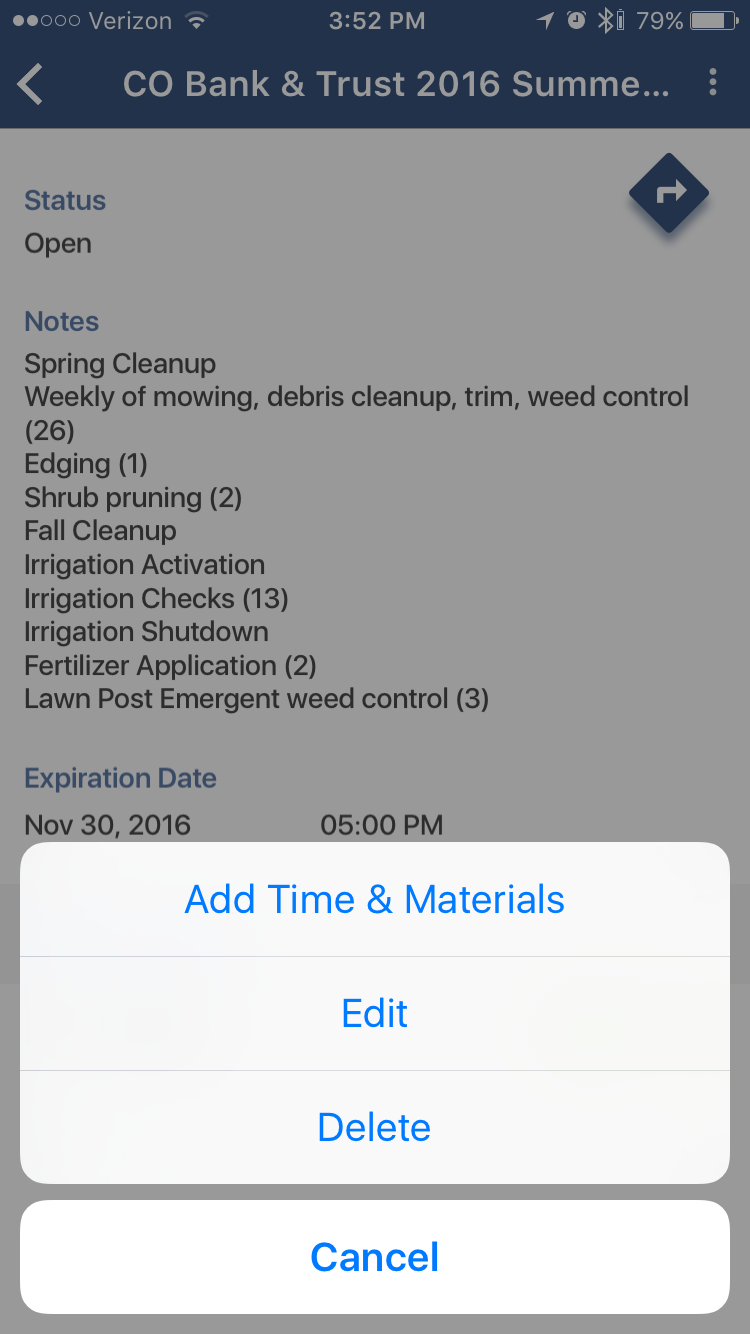Go back with the top-left arrow
The height and width of the screenshot is (1334, 750).
(x=31, y=84)
